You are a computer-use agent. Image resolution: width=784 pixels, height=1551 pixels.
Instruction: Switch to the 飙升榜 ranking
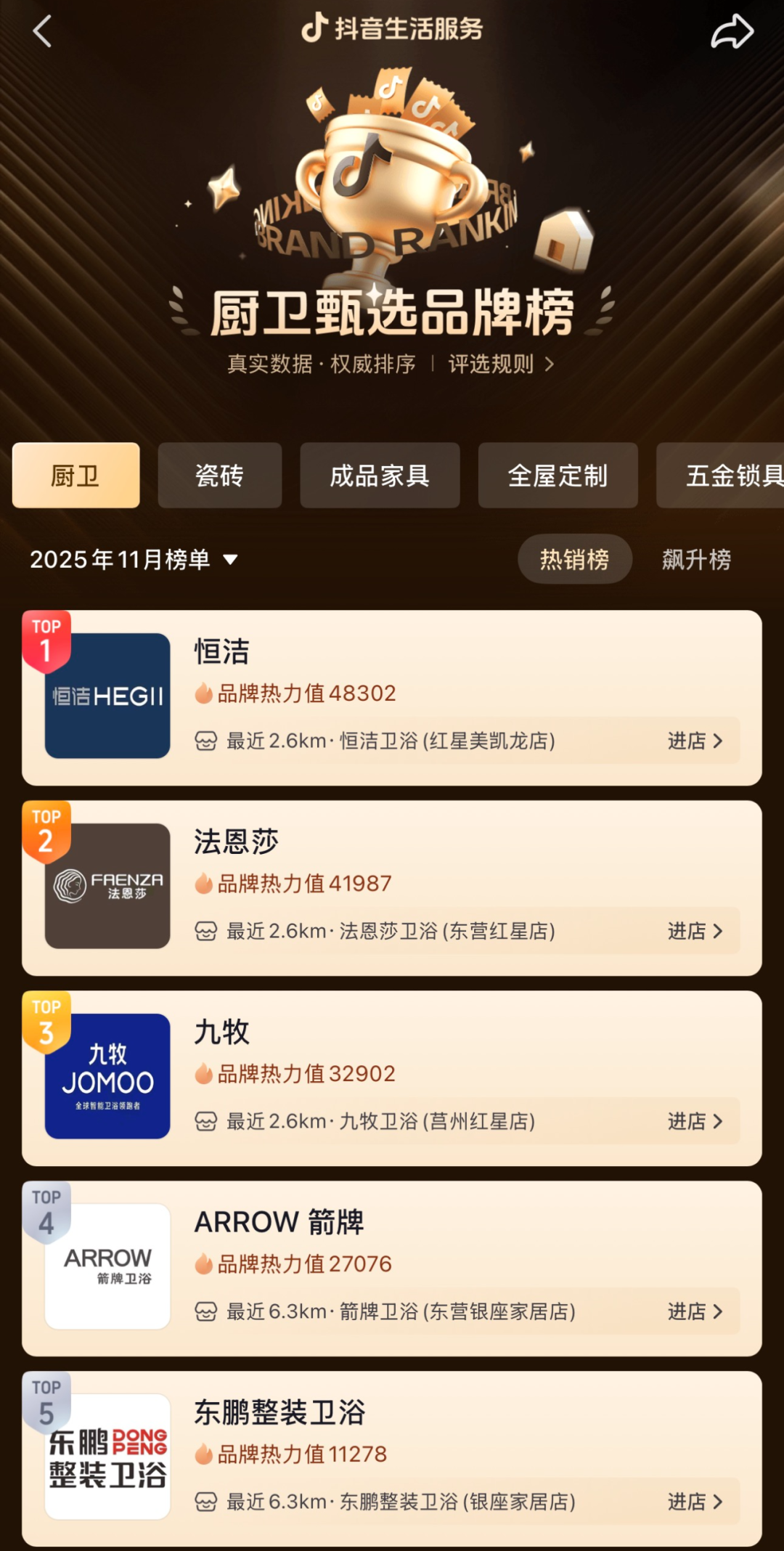point(696,559)
